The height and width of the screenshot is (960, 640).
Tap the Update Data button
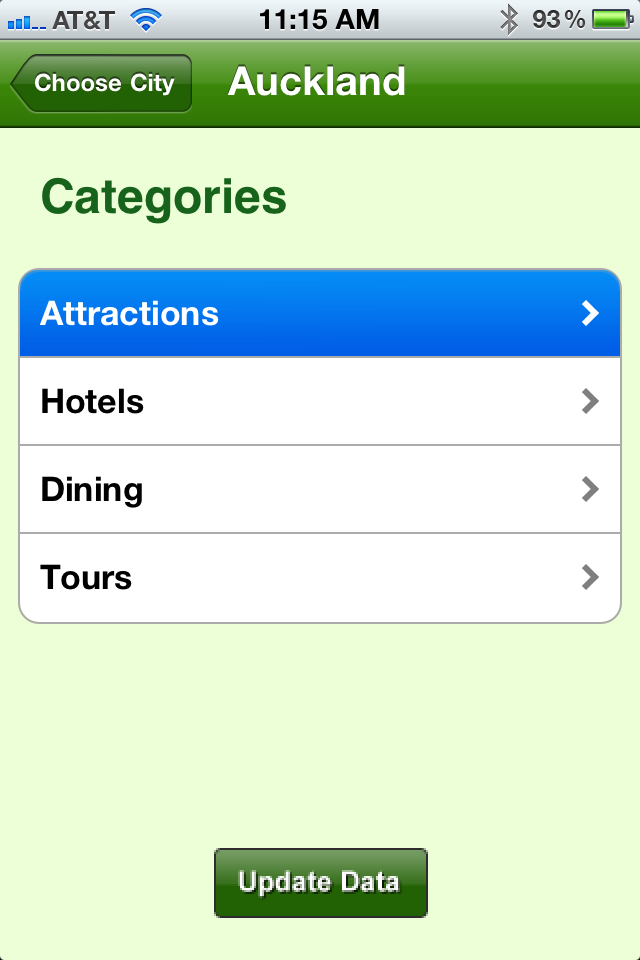point(320,882)
